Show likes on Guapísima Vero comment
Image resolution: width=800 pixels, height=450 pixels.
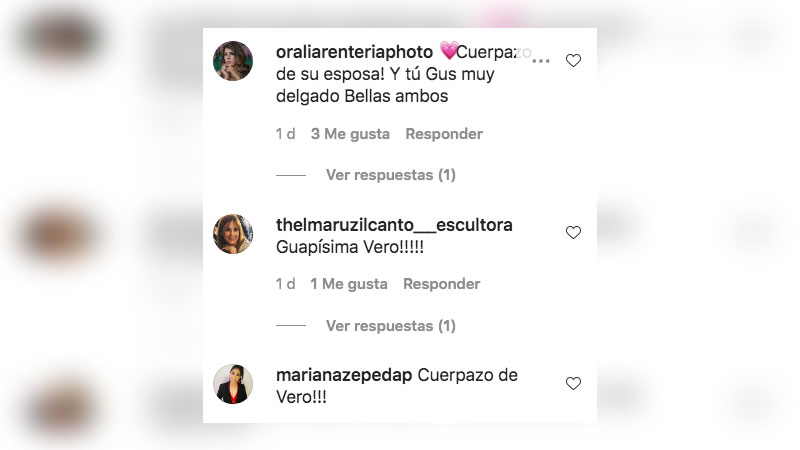coord(349,284)
